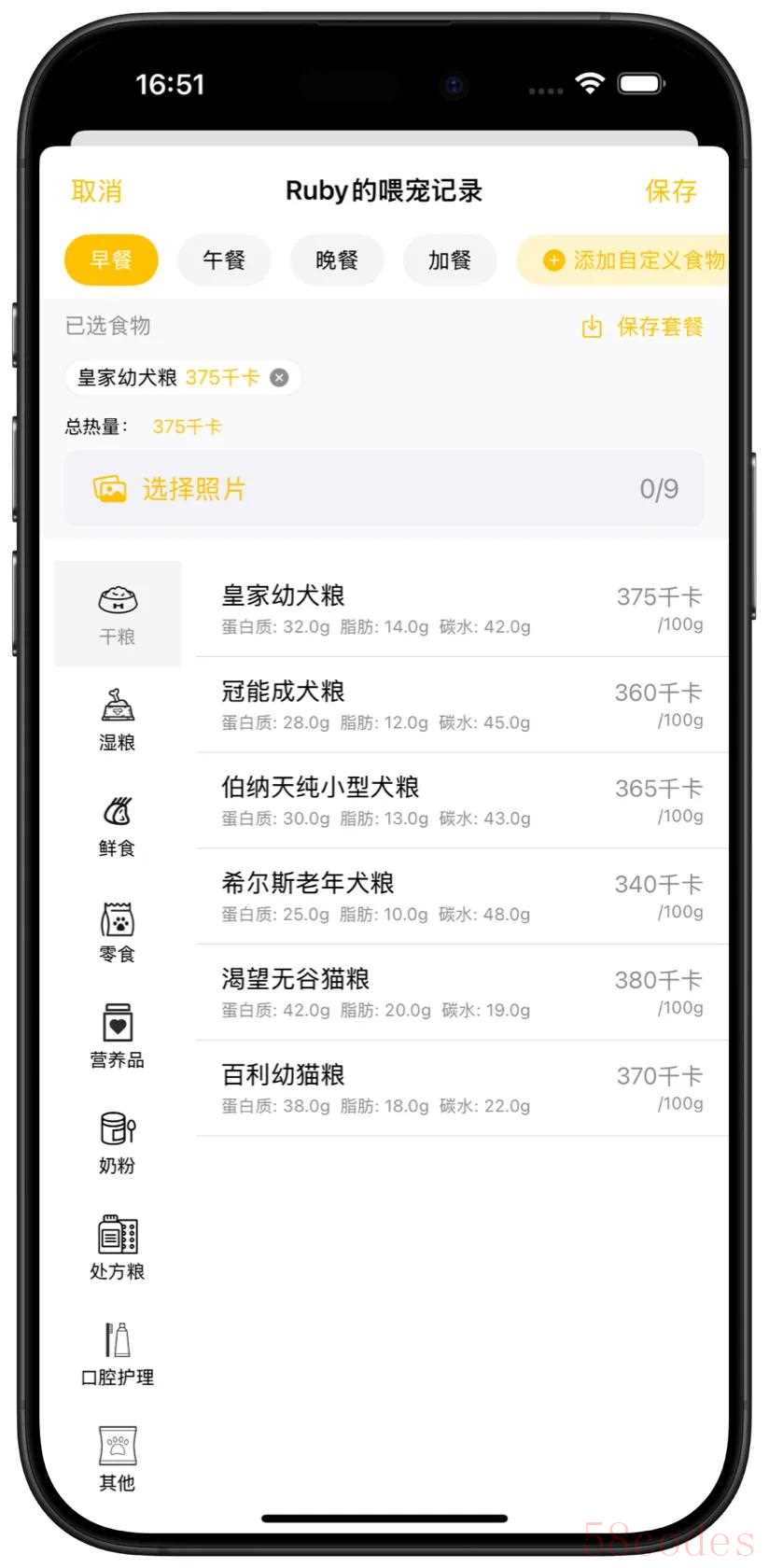Viewport: 769px width, 1568px height.
Task: Show the 零食 category
Action: 118,931
